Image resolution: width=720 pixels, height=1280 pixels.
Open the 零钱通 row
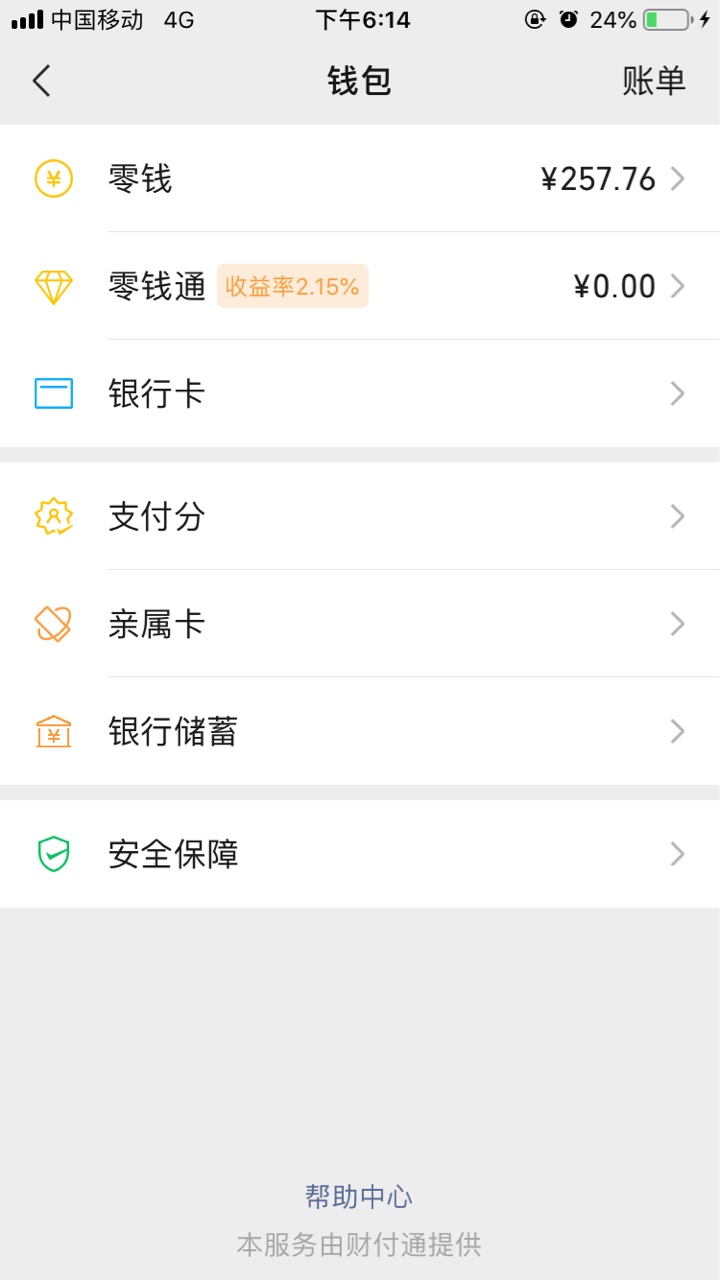coord(360,286)
